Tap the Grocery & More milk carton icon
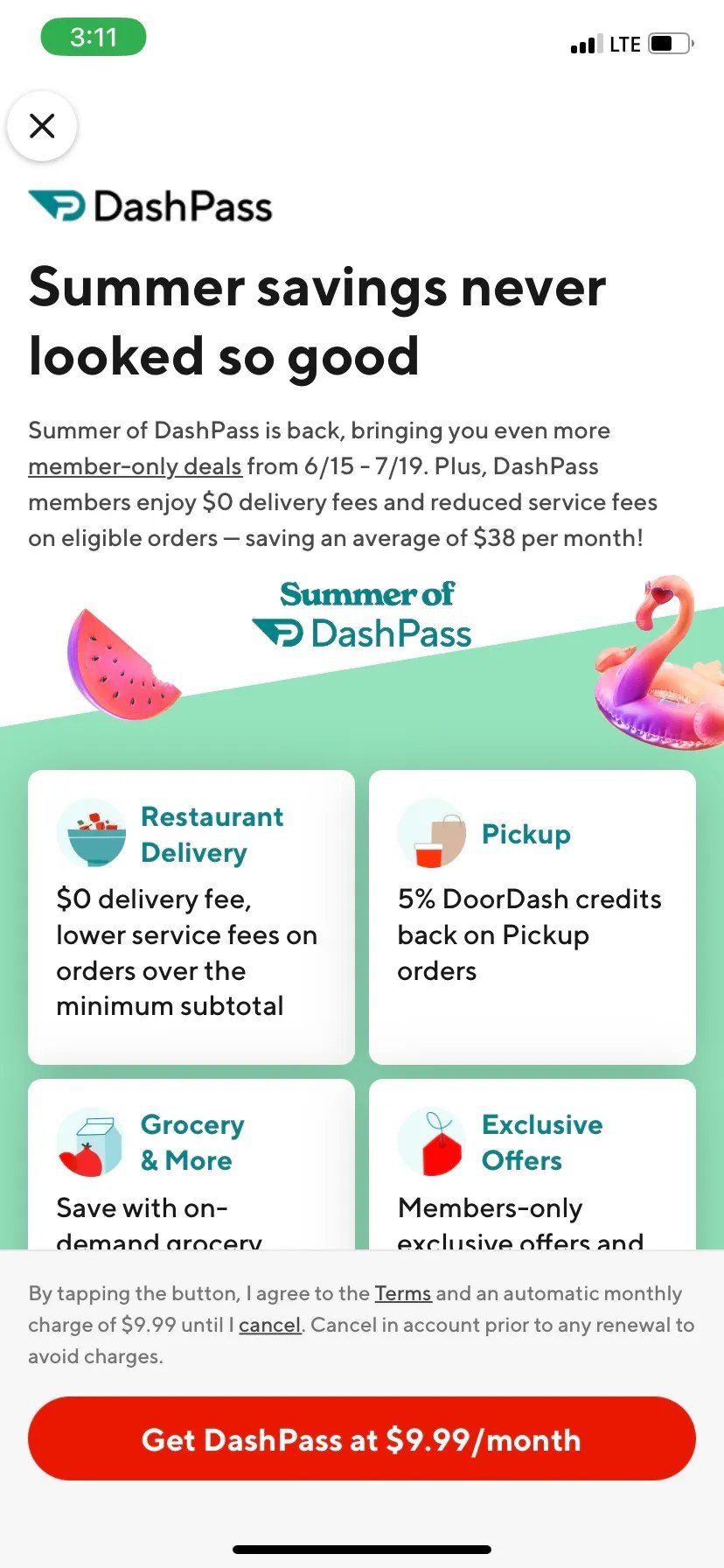This screenshot has width=724, height=1568. click(90, 1140)
